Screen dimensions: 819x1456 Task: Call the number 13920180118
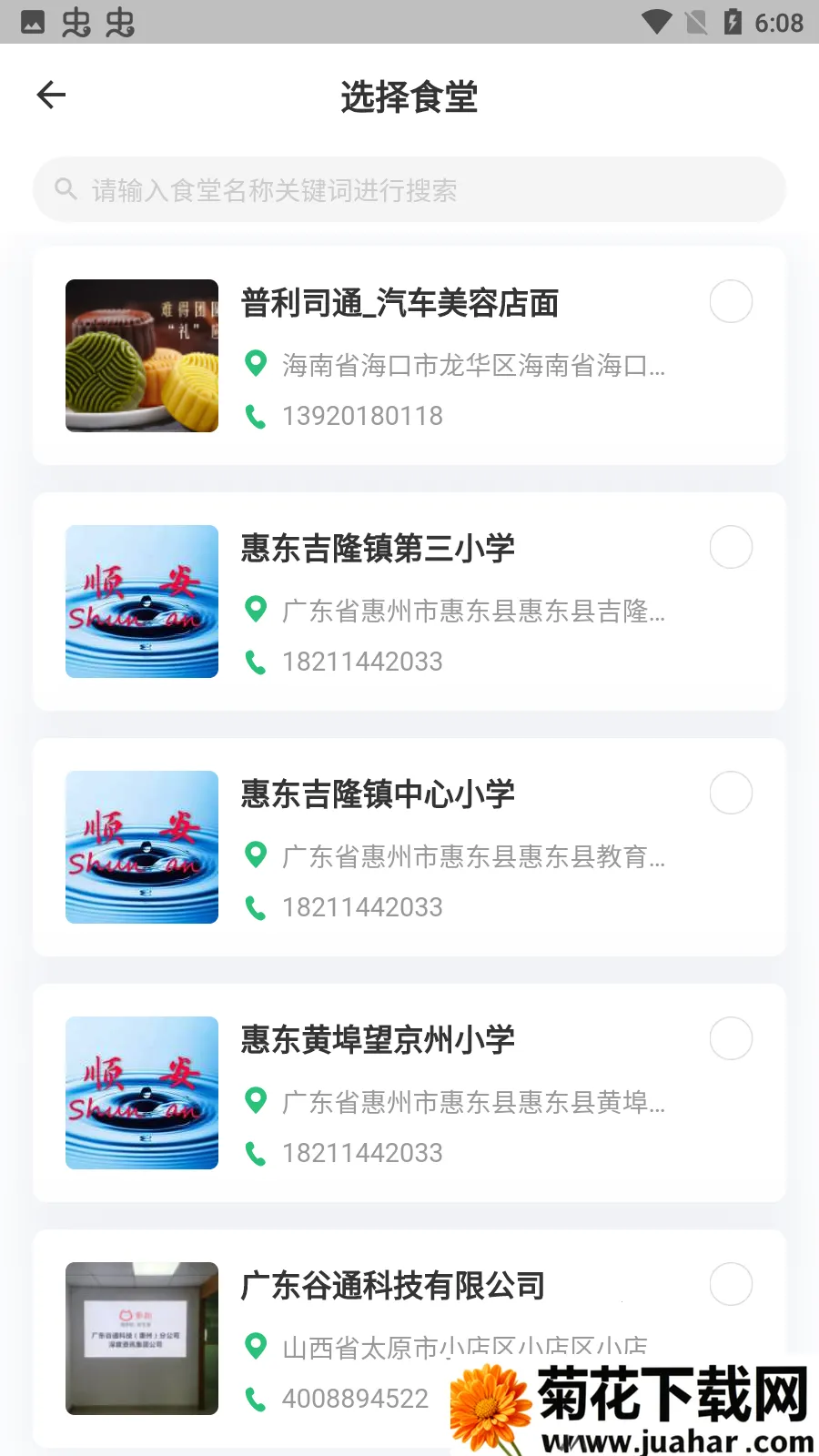tap(362, 414)
